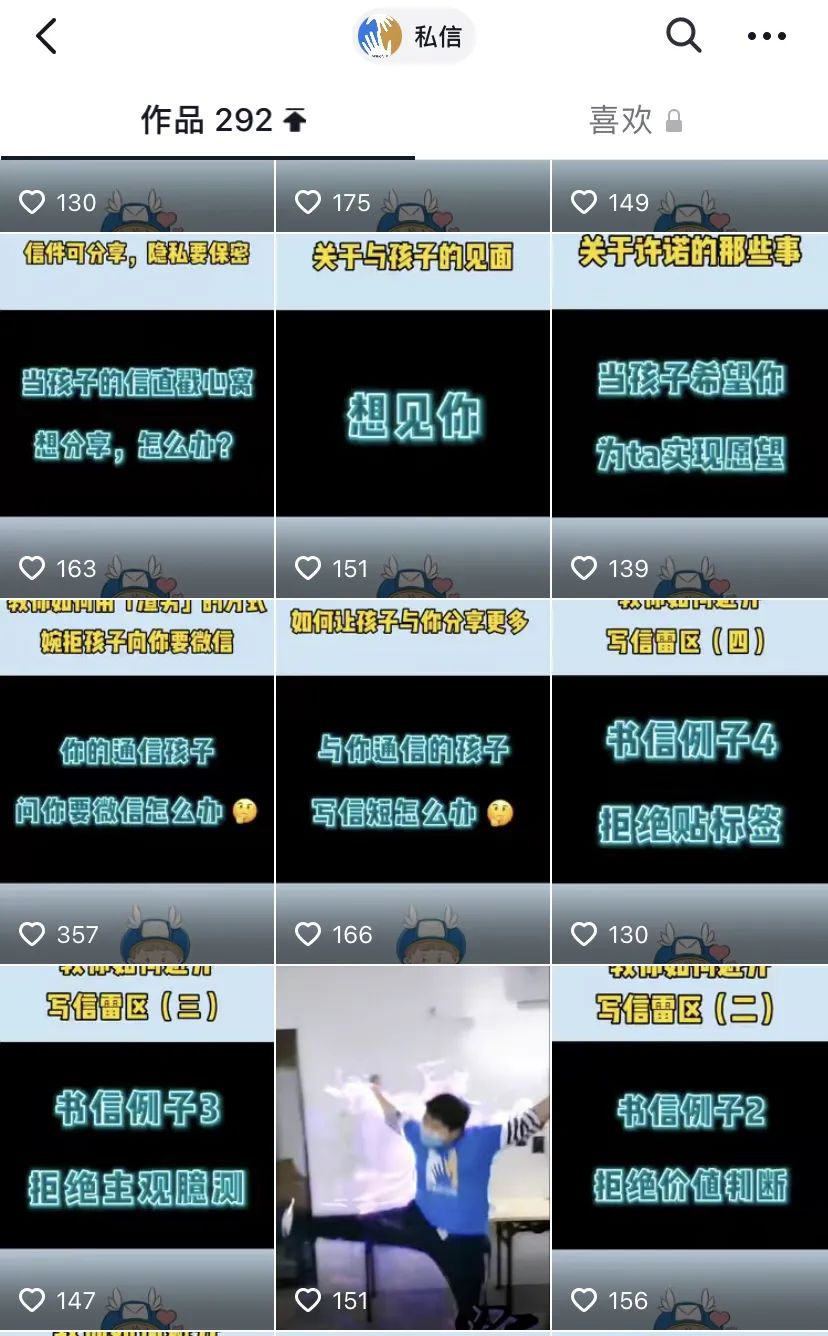Screen dimensions: 828x1336
Task: Open video 你的通信孩子问你要微信怎么办
Action: [137, 782]
